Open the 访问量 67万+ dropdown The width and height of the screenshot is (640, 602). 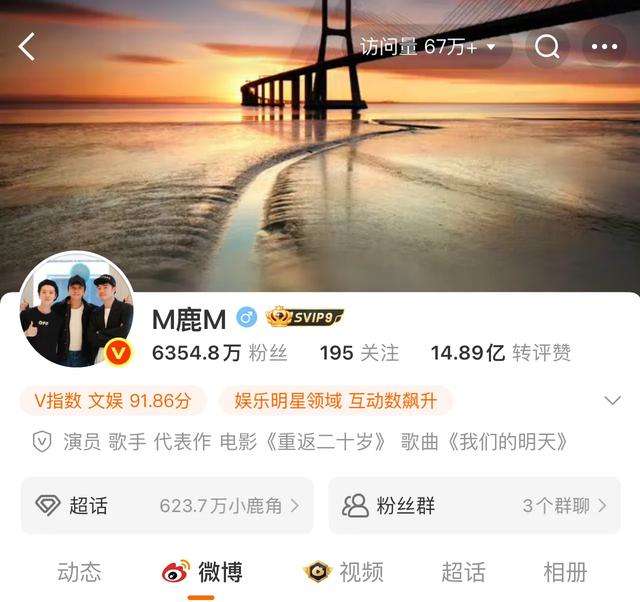click(433, 47)
